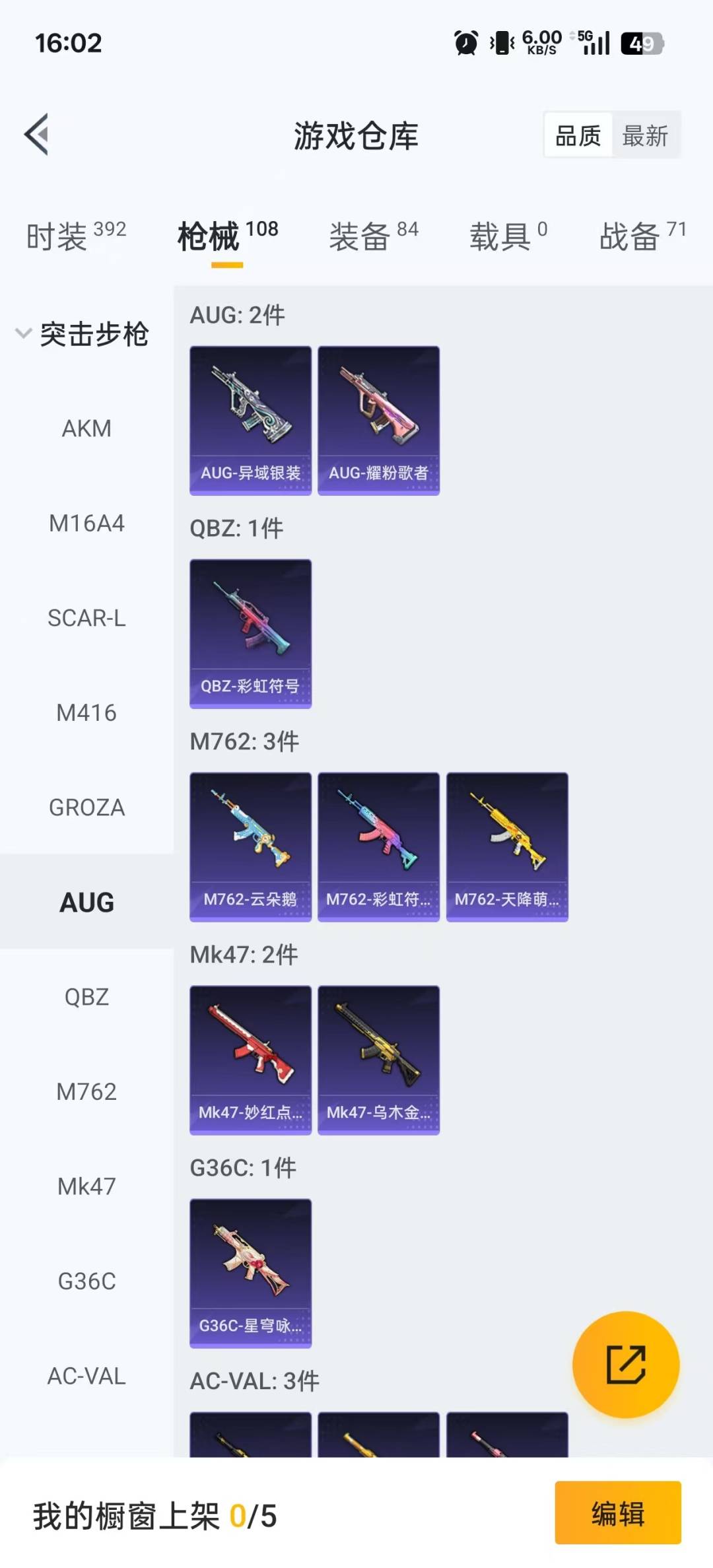
Task: Collapse the 突击步枪 category
Action: [83, 334]
